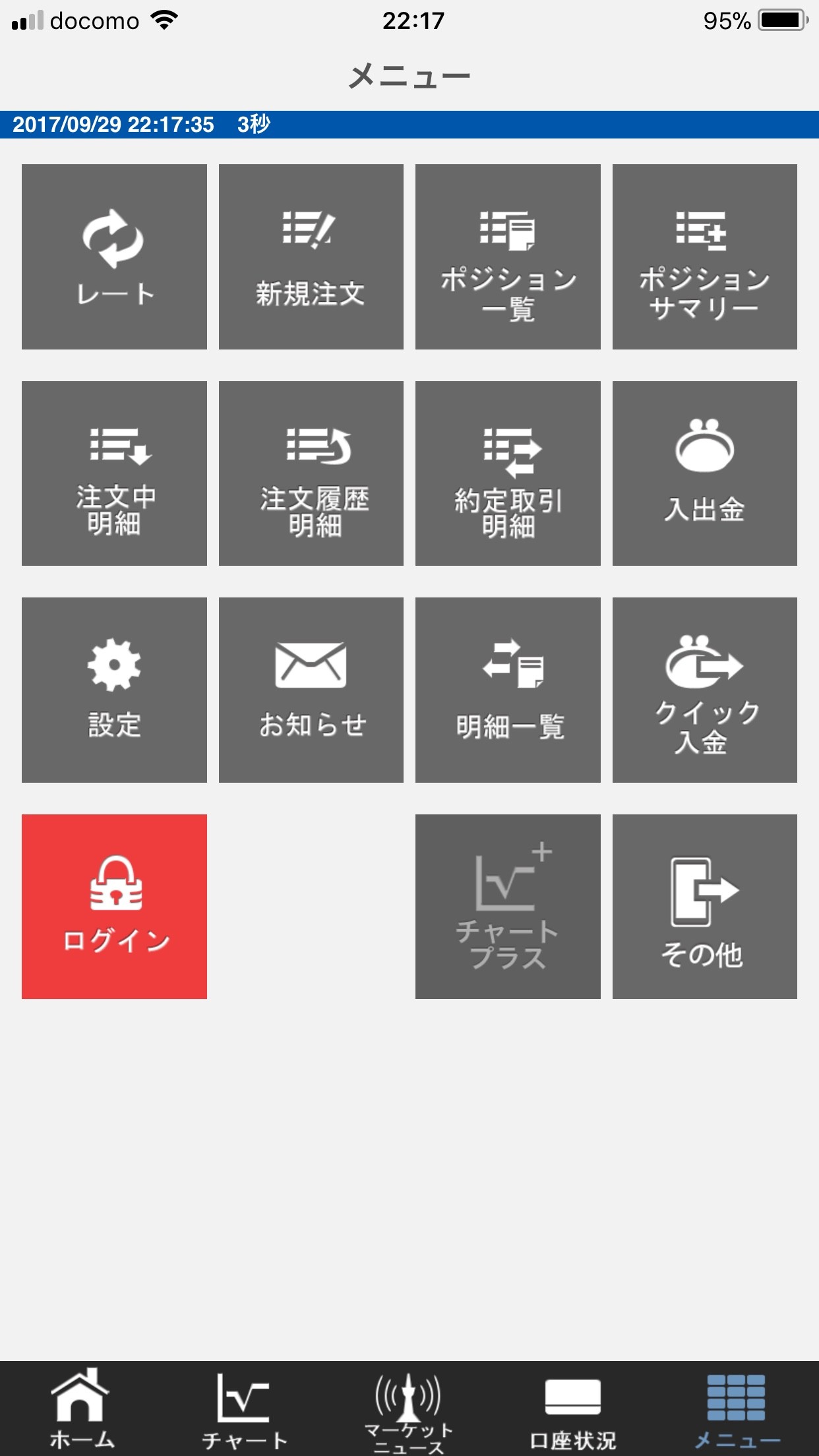Switch to the ホーム home tab

(82, 1409)
